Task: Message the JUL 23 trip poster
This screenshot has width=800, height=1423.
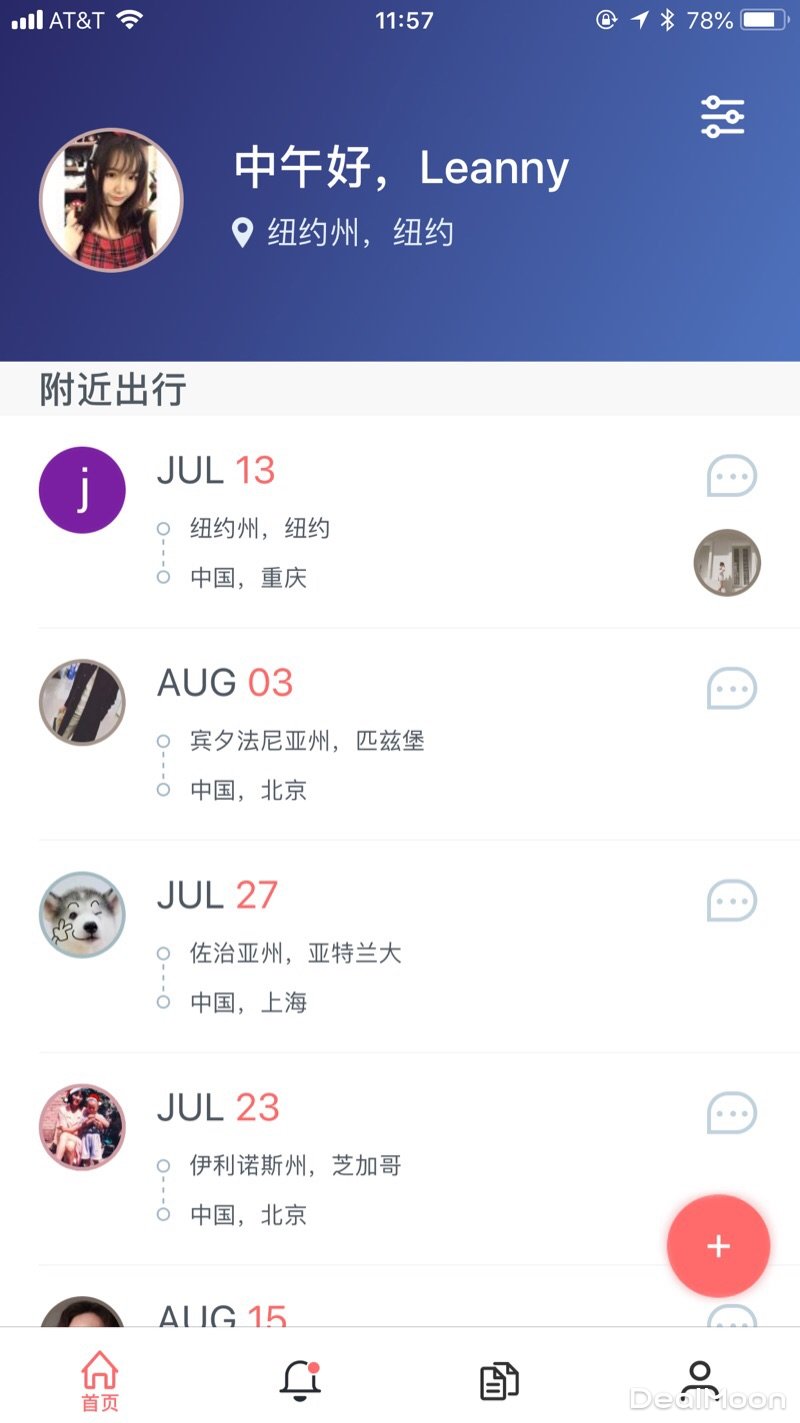Action: tap(732, 1113)
